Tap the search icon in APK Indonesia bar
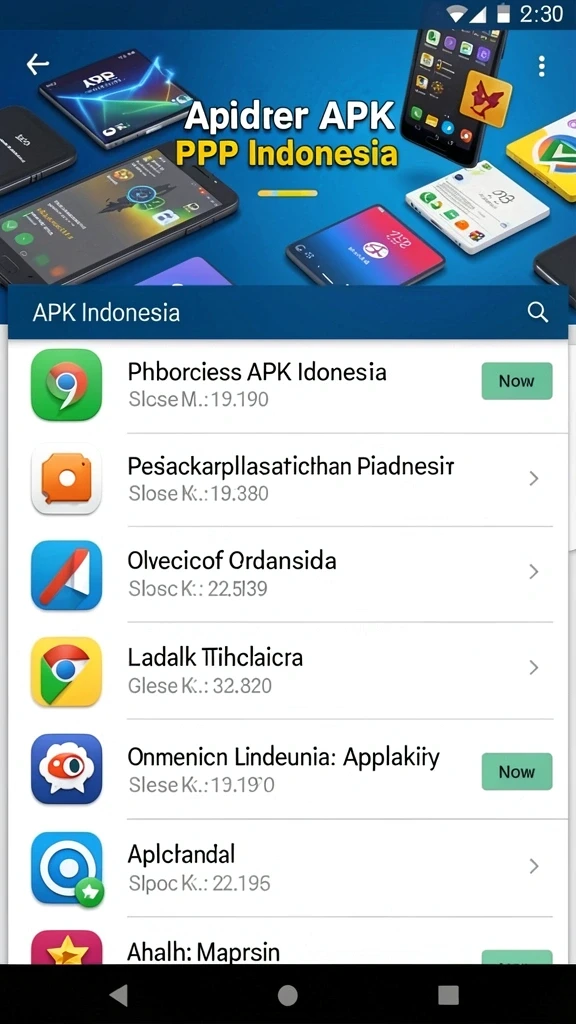The image size is (576, 1024). click(x=537, y=312)
